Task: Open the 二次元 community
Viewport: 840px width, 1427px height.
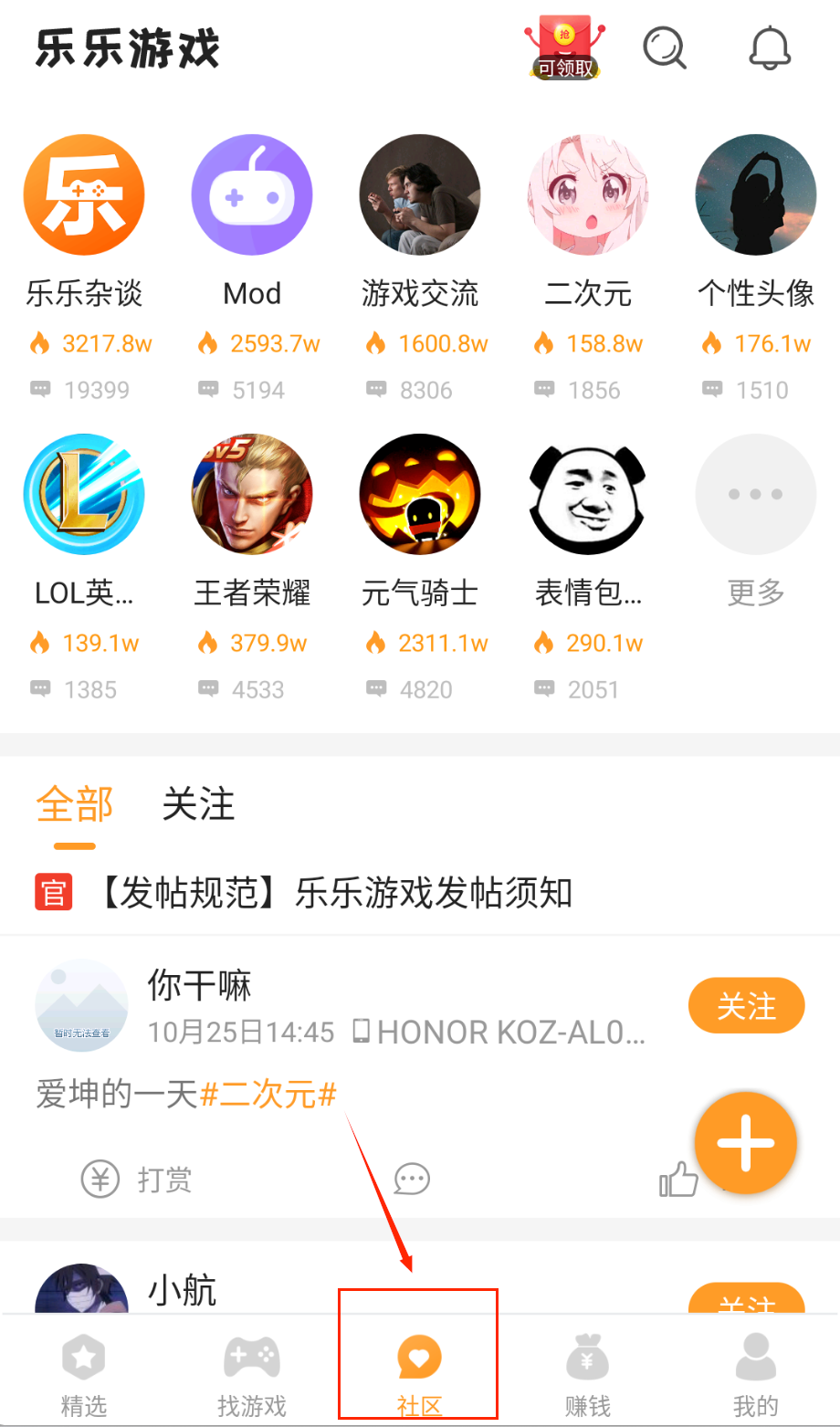Action: tap(588, 195)
